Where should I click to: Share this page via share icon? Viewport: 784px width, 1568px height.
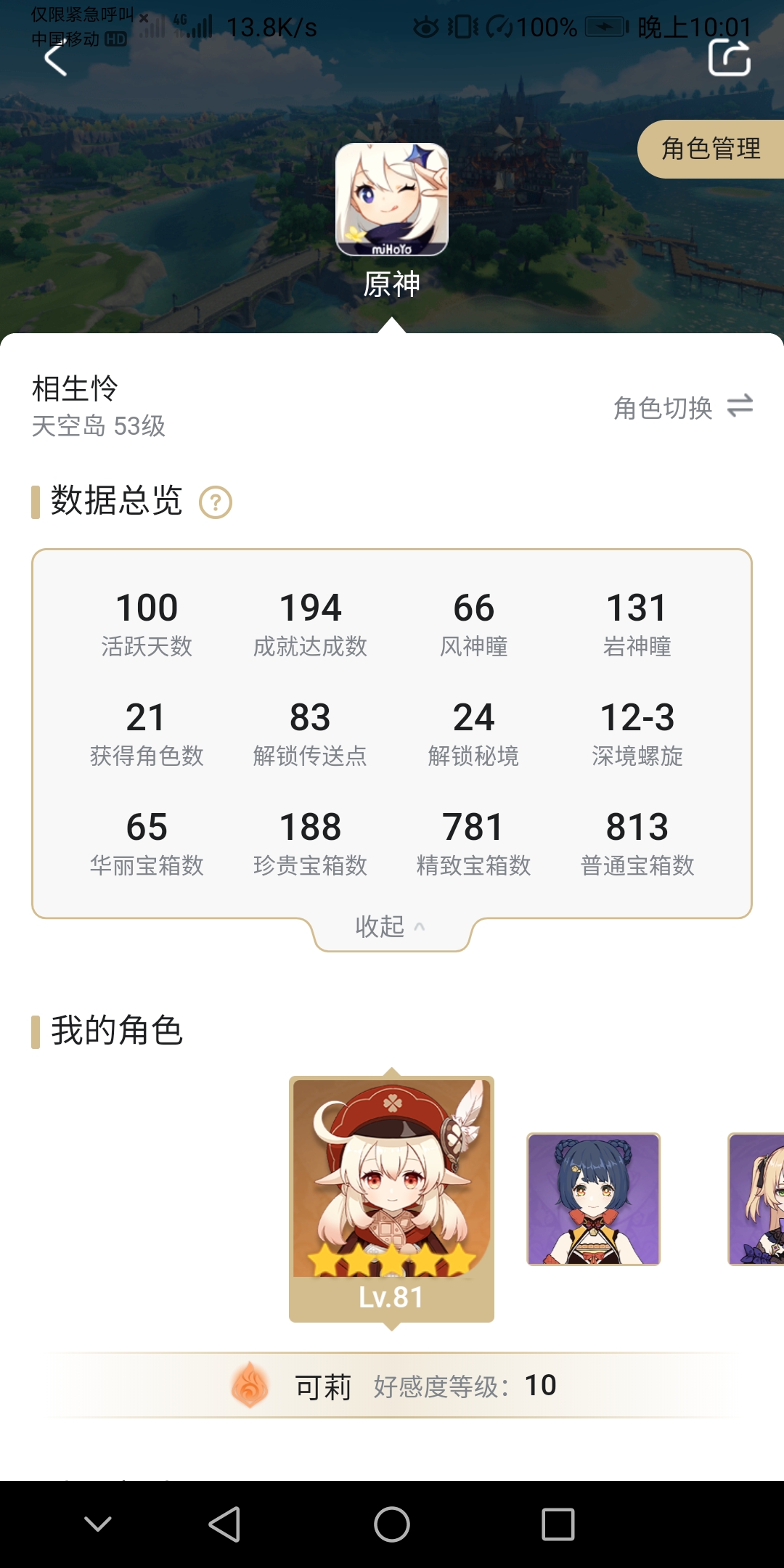tap(729, 57)
